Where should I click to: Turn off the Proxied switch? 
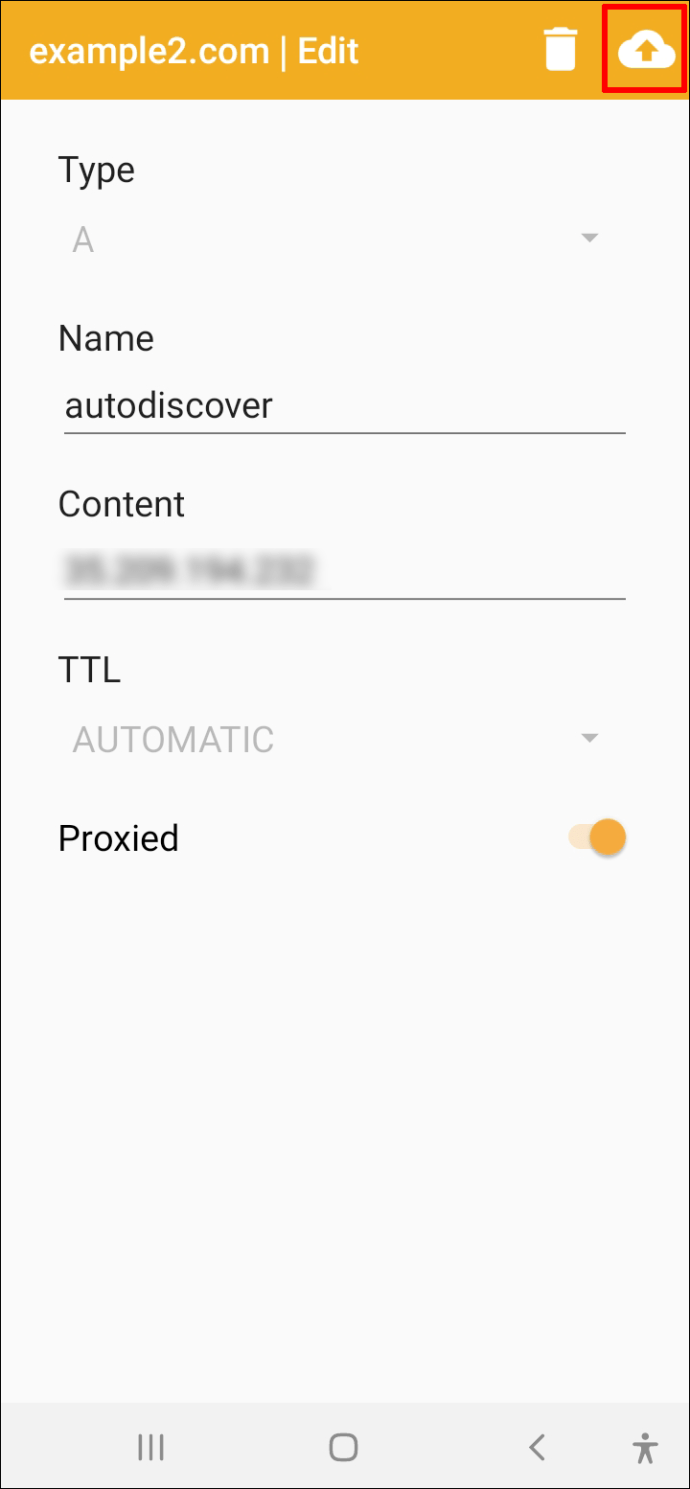tap(597, 838)
